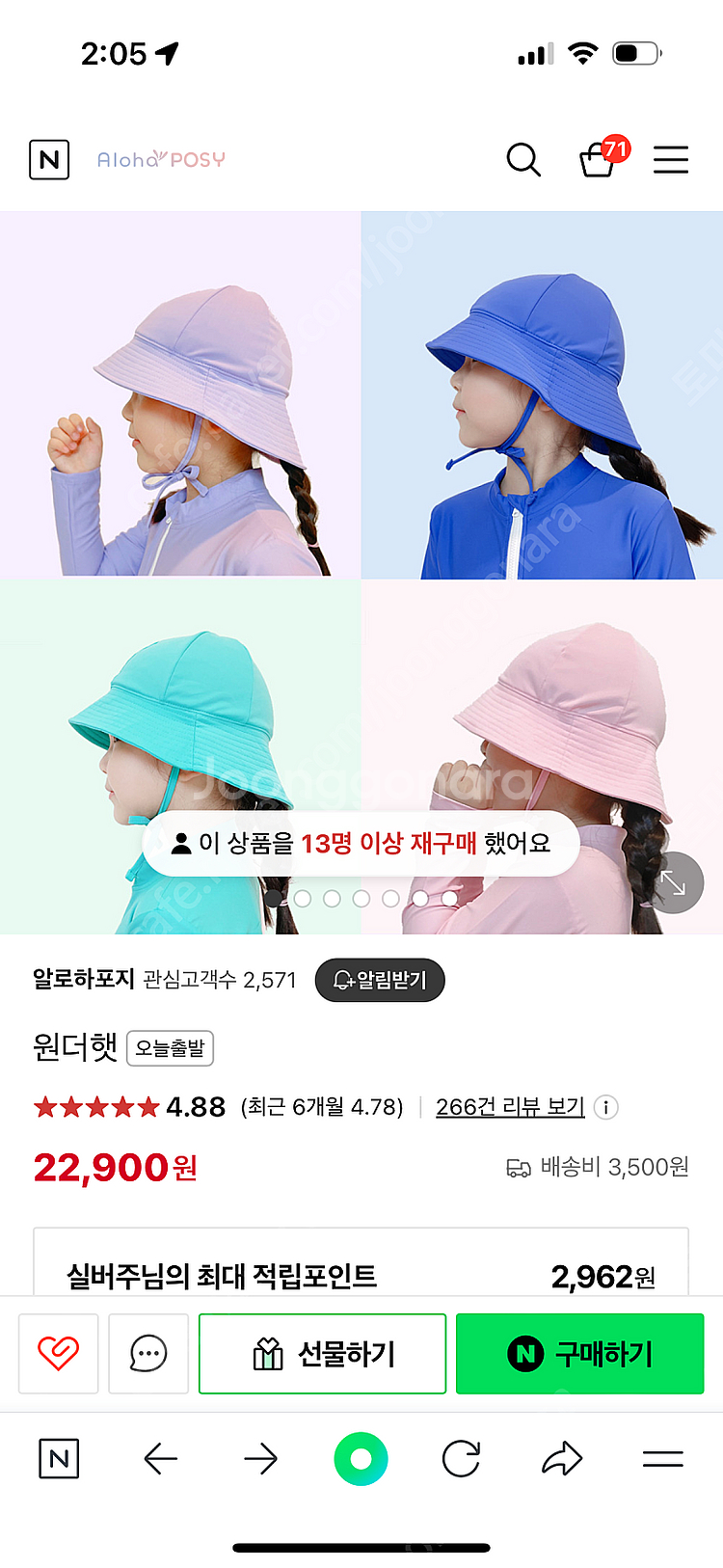Go forward with browser forward arrow

260,1459
